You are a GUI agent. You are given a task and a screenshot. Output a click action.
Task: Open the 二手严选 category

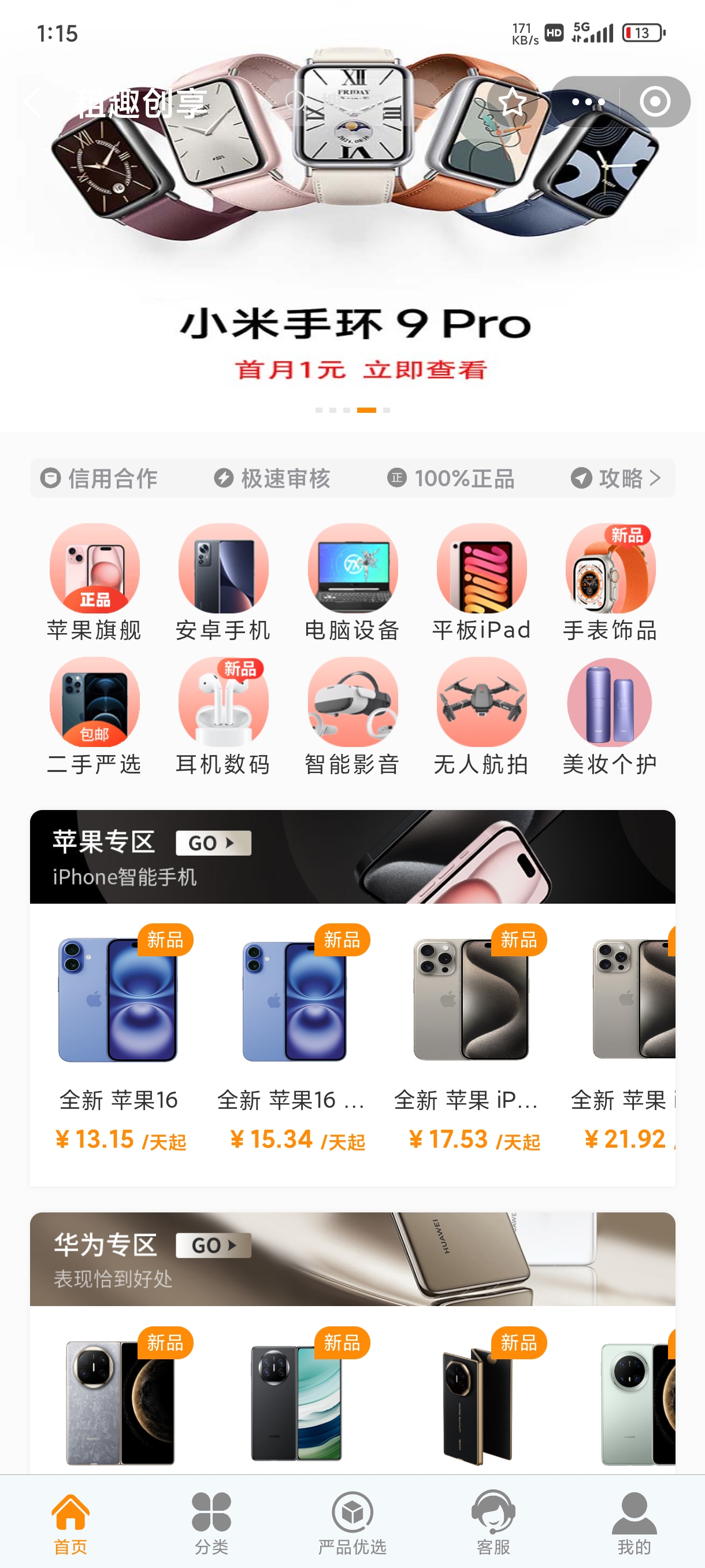94,716
